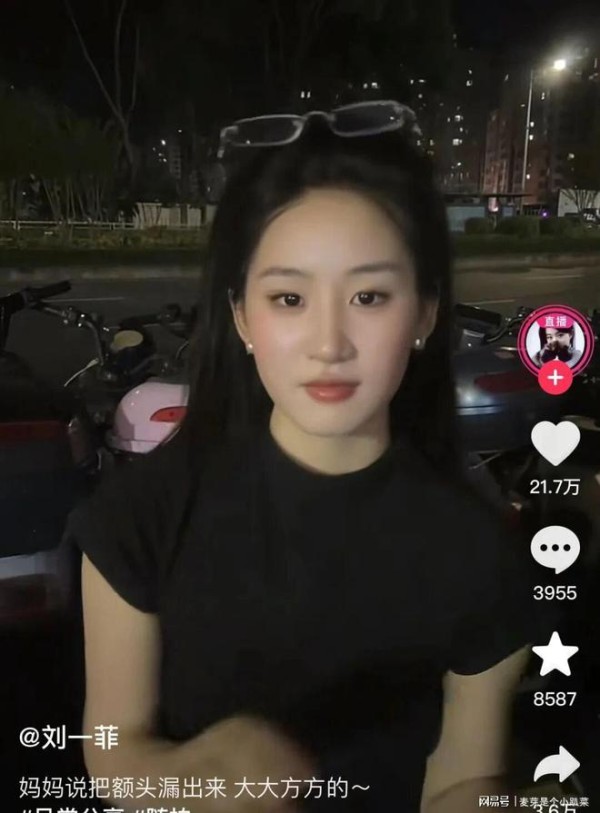Follow the creator with the plus button
Image resolution: width=600 pixels, height=813 pixels.
pyautogui.click(x=555, y=380)
